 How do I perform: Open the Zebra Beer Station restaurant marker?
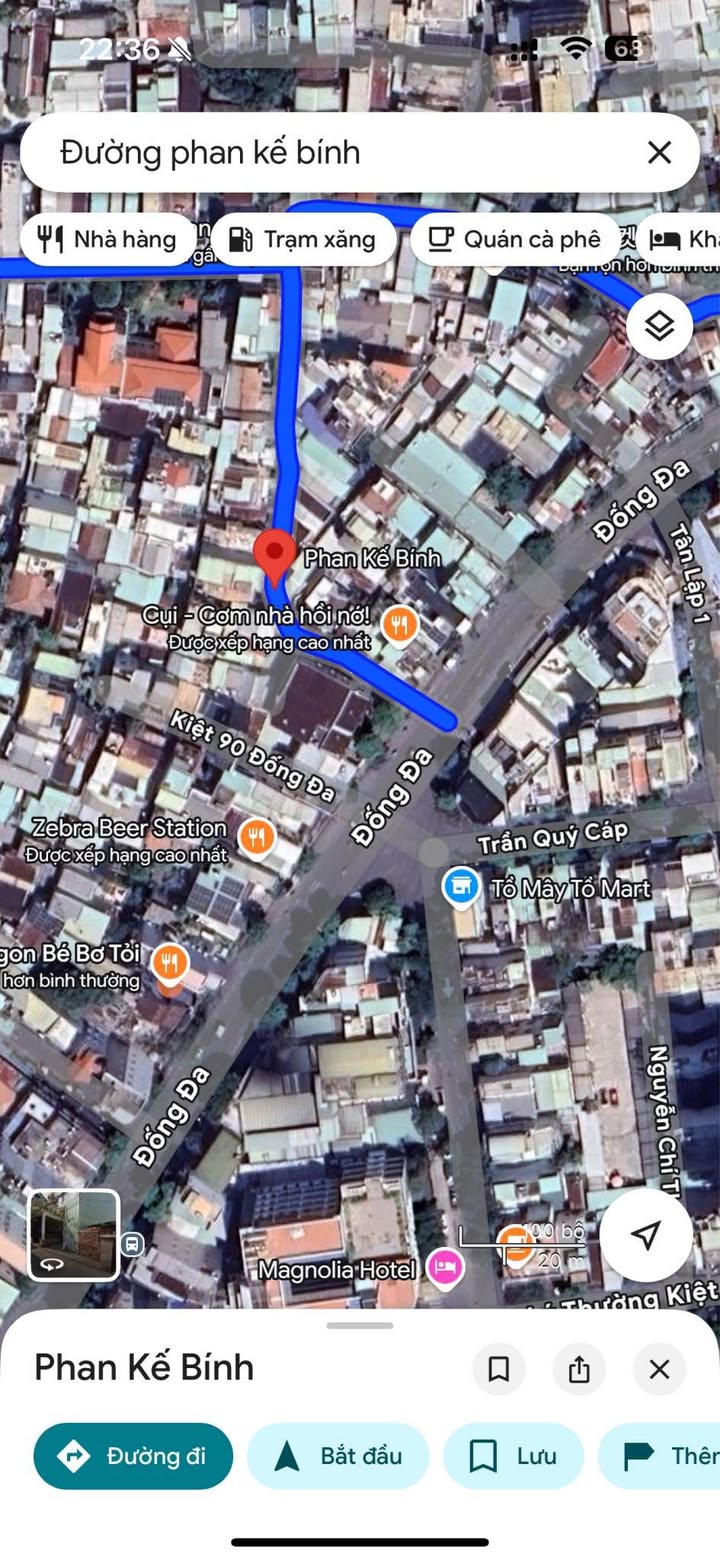point(257,837)
